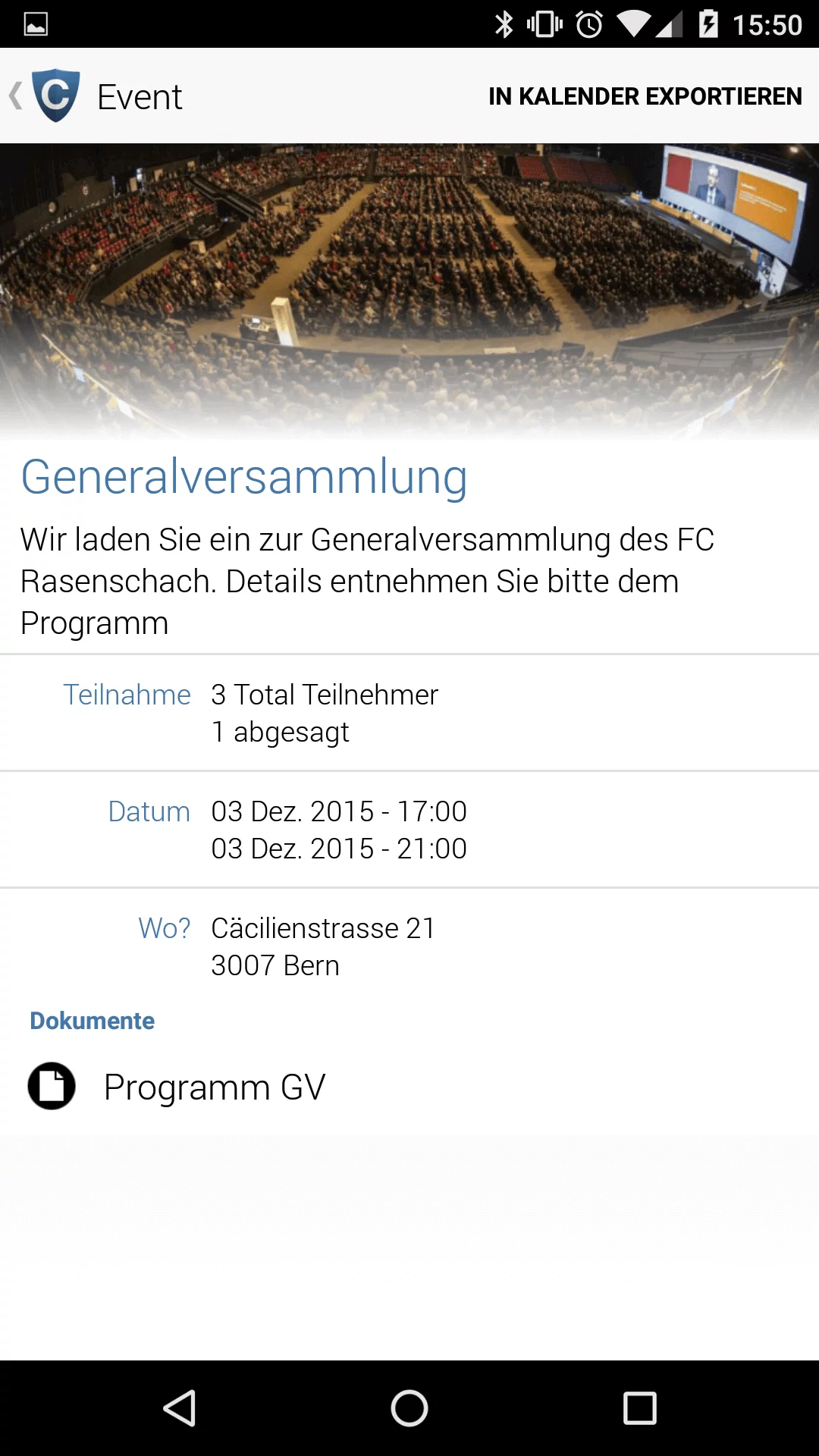Viewport: 819px width, 1456px height.
Task: Go back using the app bar arrow
Action: point(17,96)
